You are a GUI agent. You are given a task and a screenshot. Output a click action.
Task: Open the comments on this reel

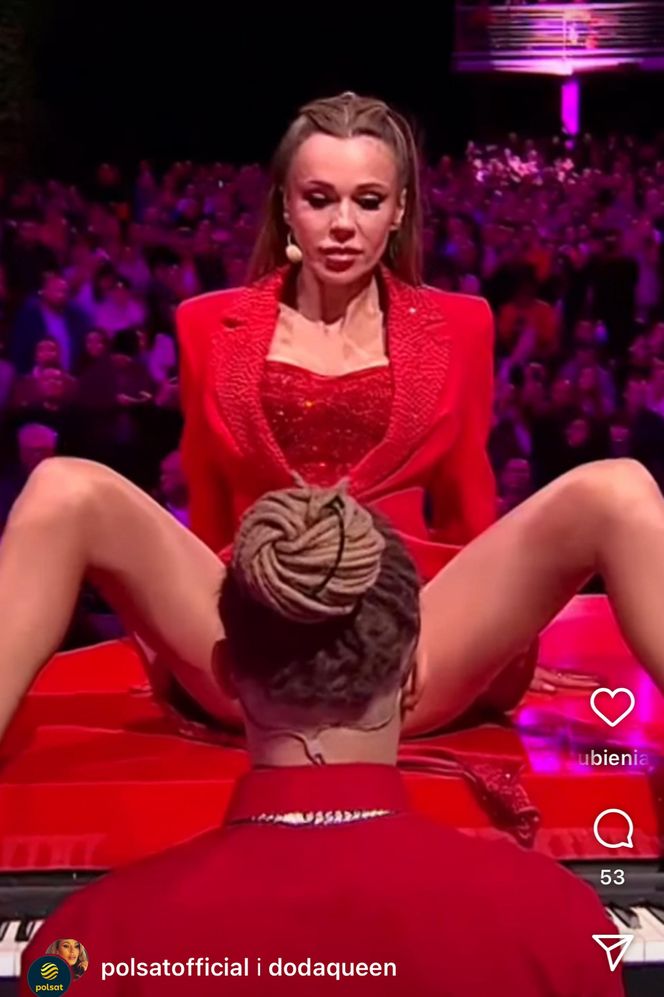click(x=613, y=828)
